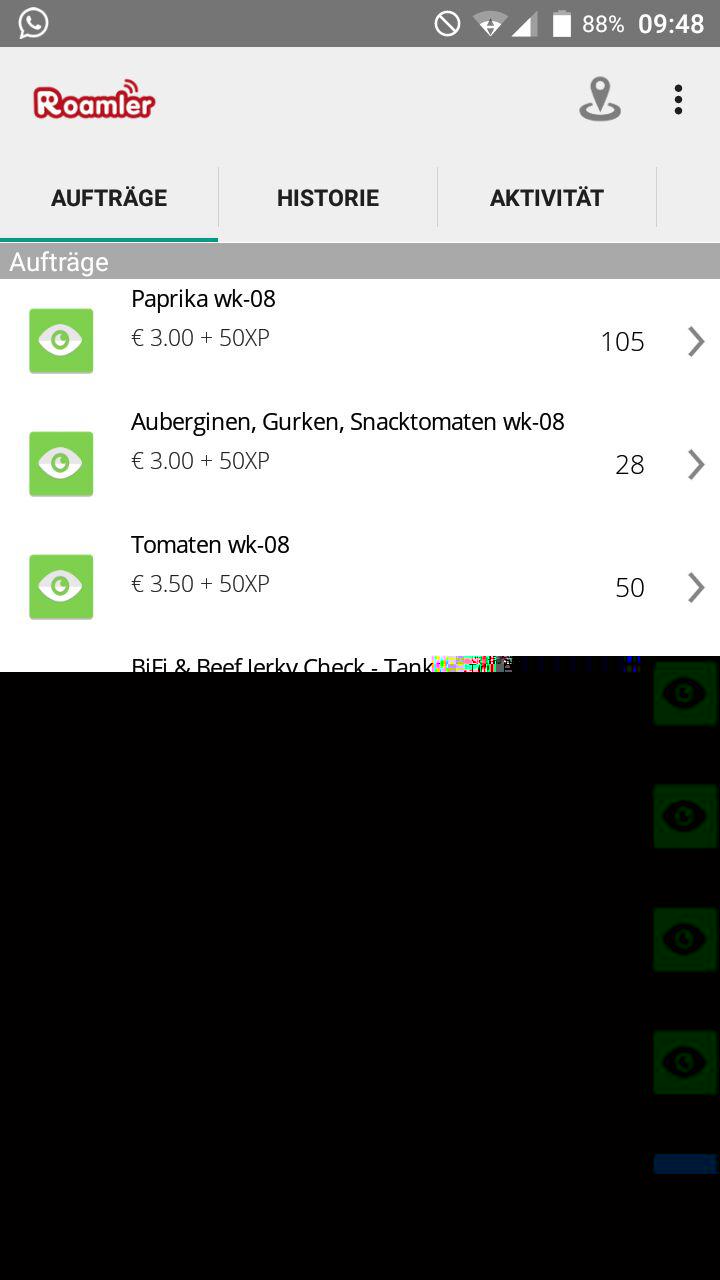Switch to the Aktivität tab
Screen dimensions: 720x1280
point(546,198)
